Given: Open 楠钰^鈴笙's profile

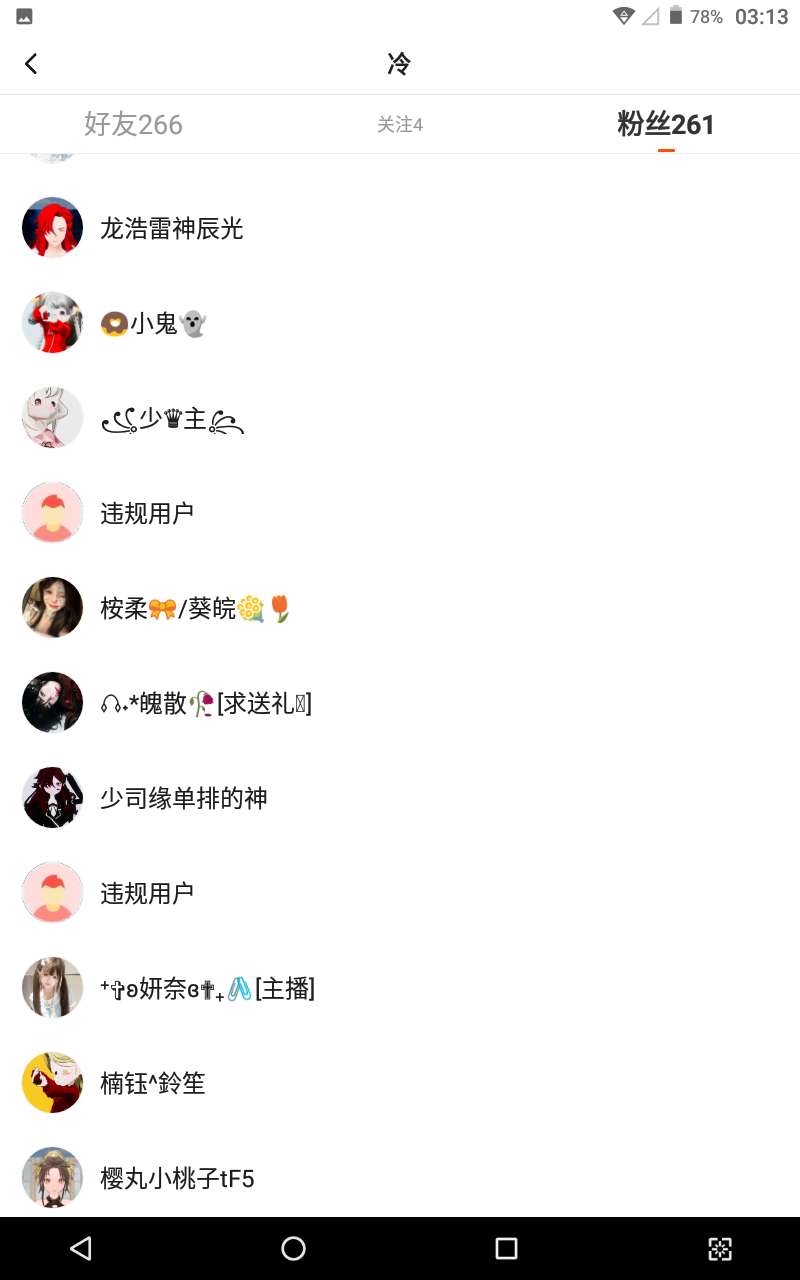Looking at the screenshot, I should 153,1083.
